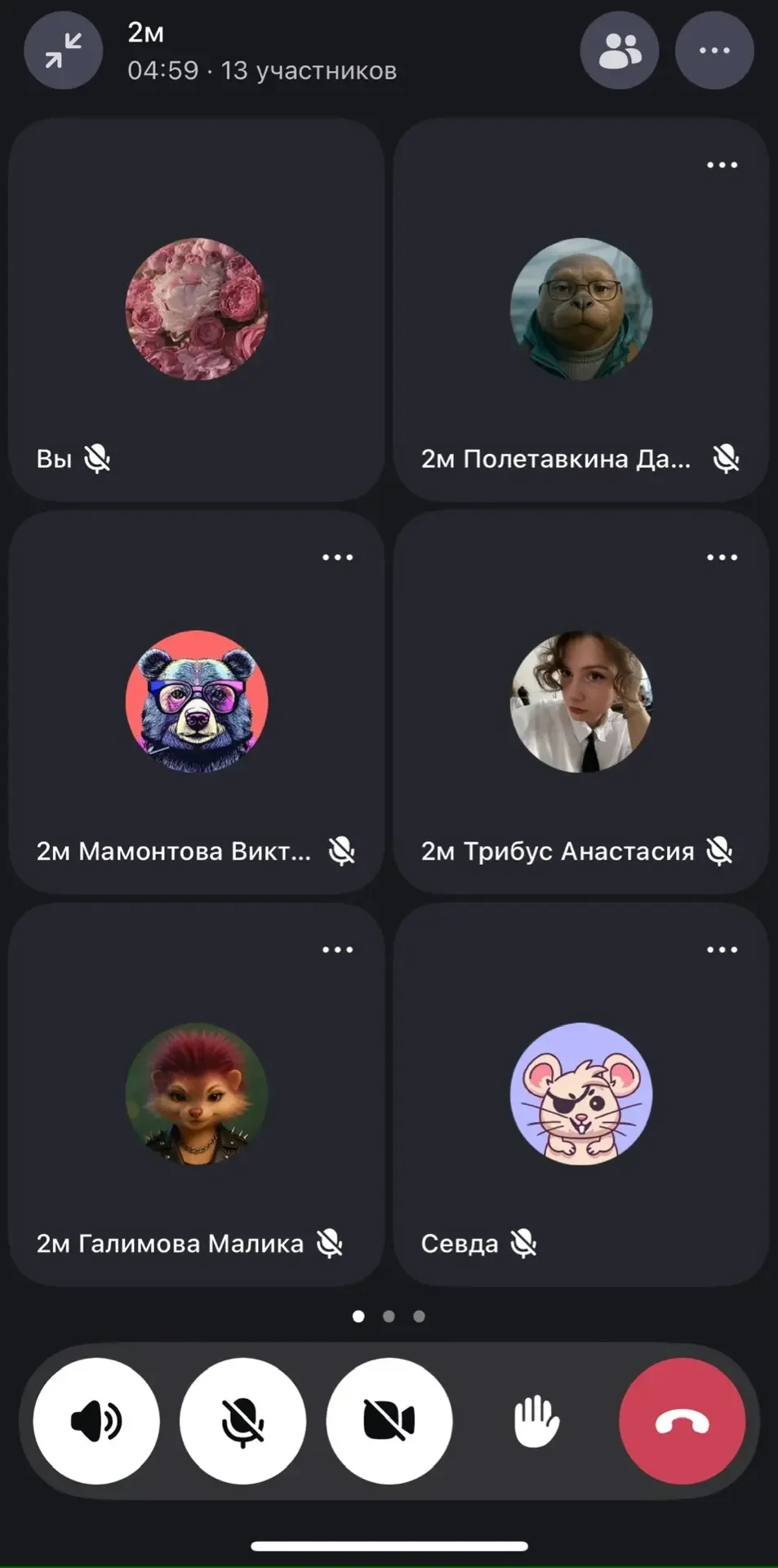Open the participants list
The width and height of the screenshot is (778, 1568).
[x=620, y=51]
